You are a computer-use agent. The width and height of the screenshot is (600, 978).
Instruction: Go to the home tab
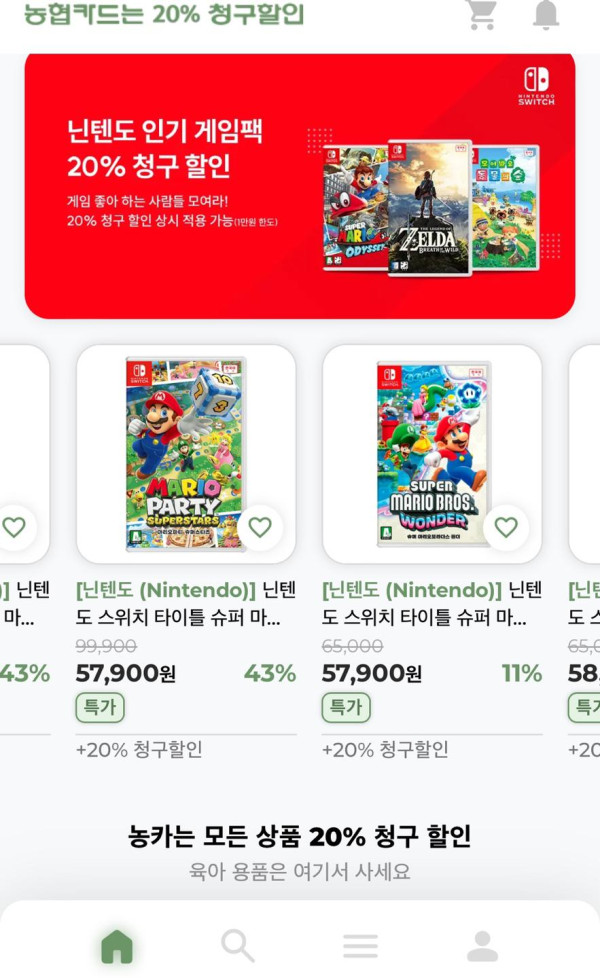117,945
